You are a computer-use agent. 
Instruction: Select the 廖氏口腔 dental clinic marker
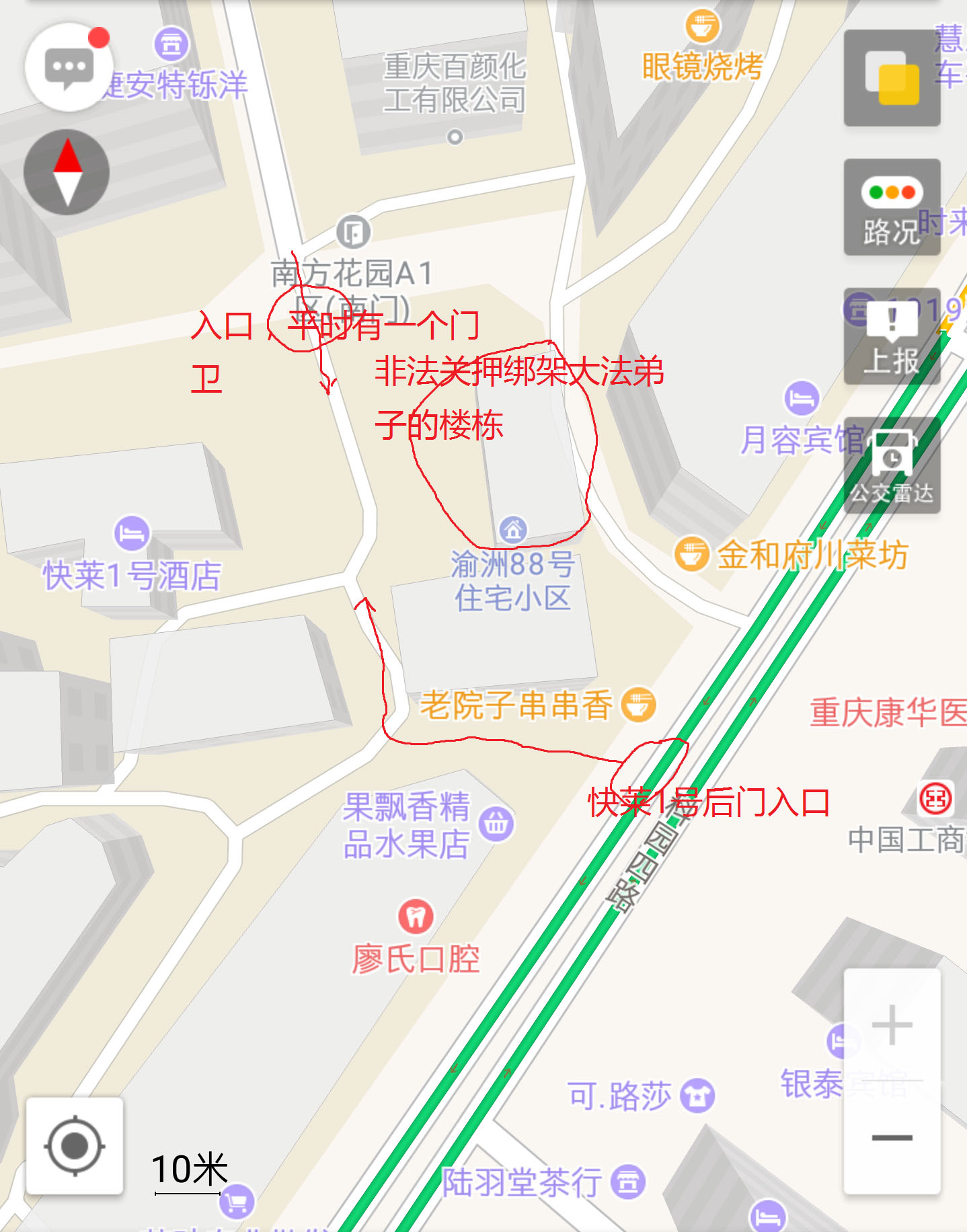point(416,916)
